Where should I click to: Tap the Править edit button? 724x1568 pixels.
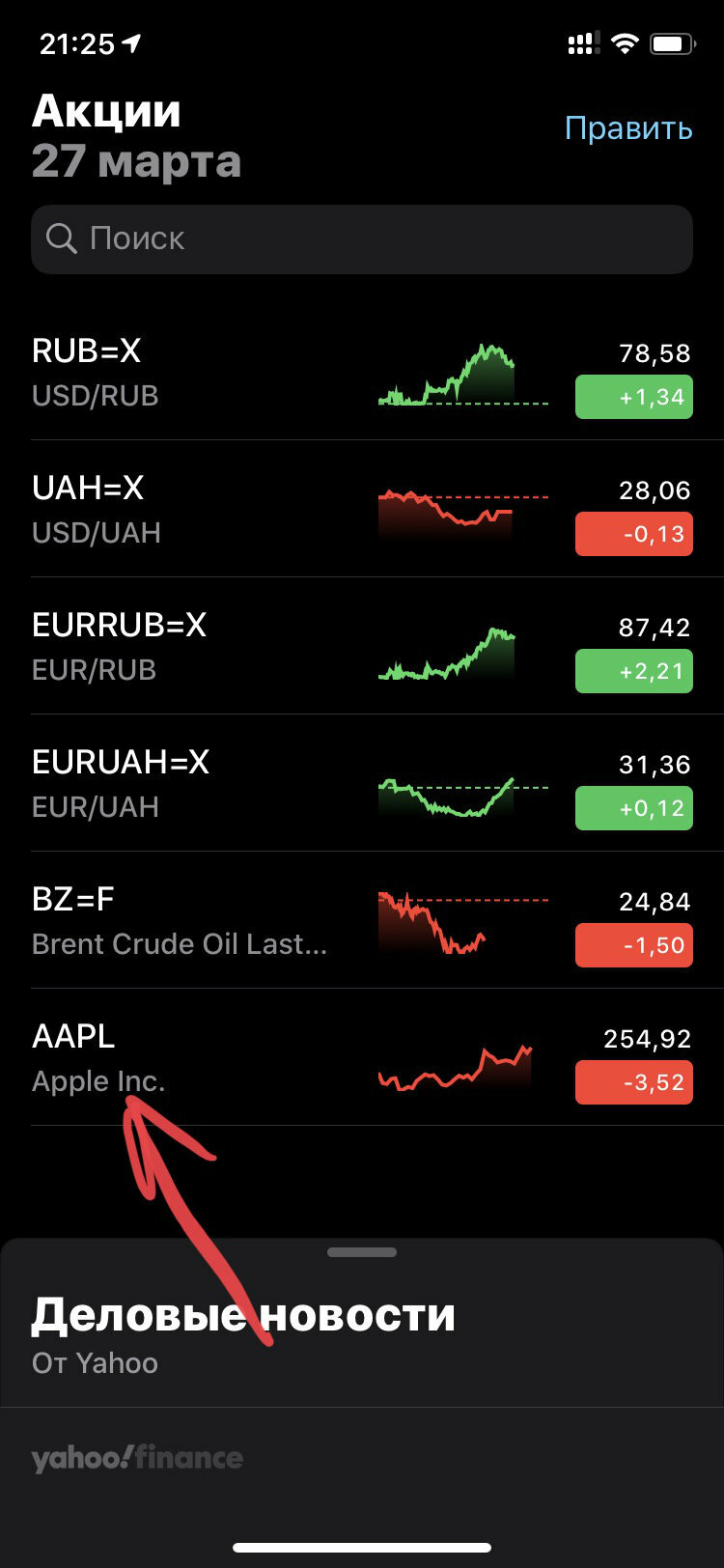tap(628, 128)
